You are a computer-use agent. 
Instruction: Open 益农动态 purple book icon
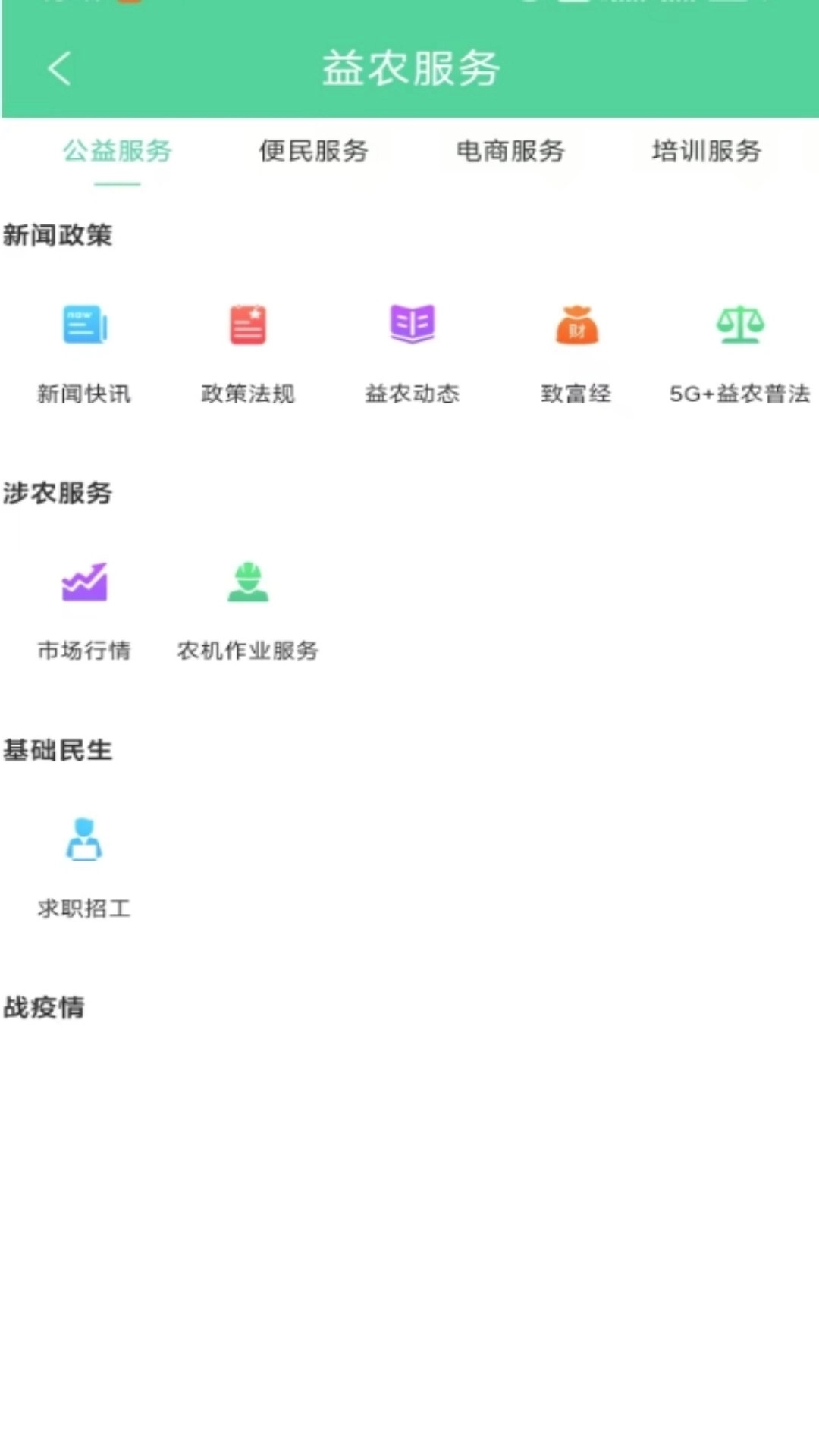click(412, 325)
